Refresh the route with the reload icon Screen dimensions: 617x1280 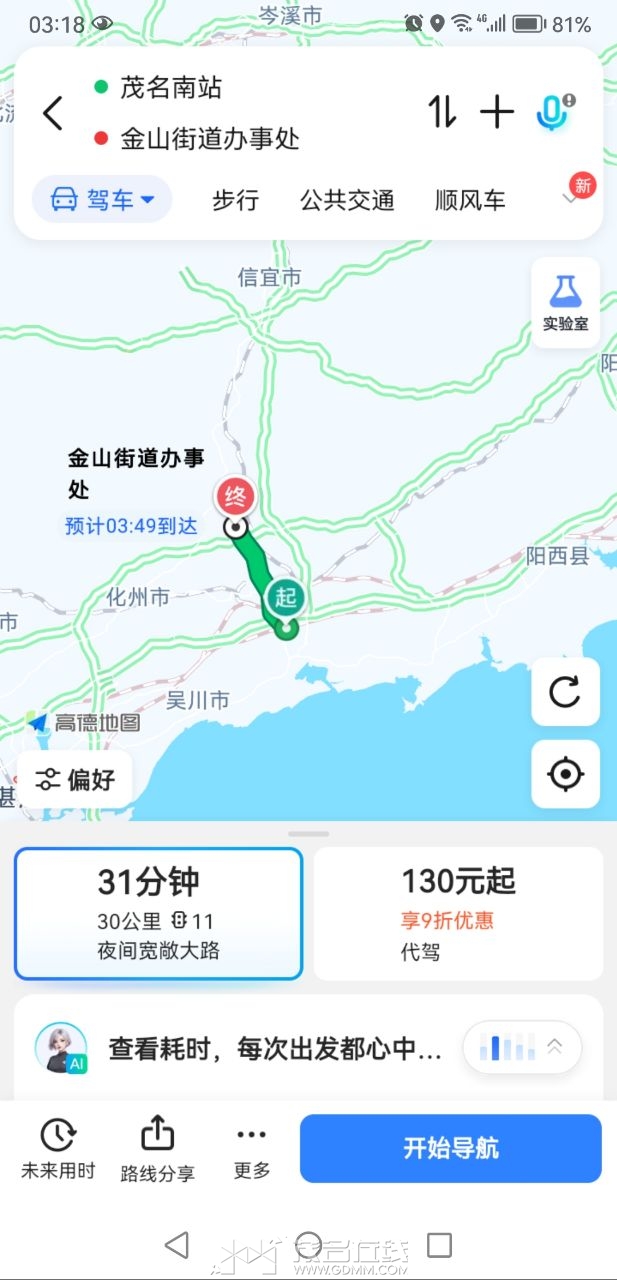pyautogui.click(x=565, y=692)
